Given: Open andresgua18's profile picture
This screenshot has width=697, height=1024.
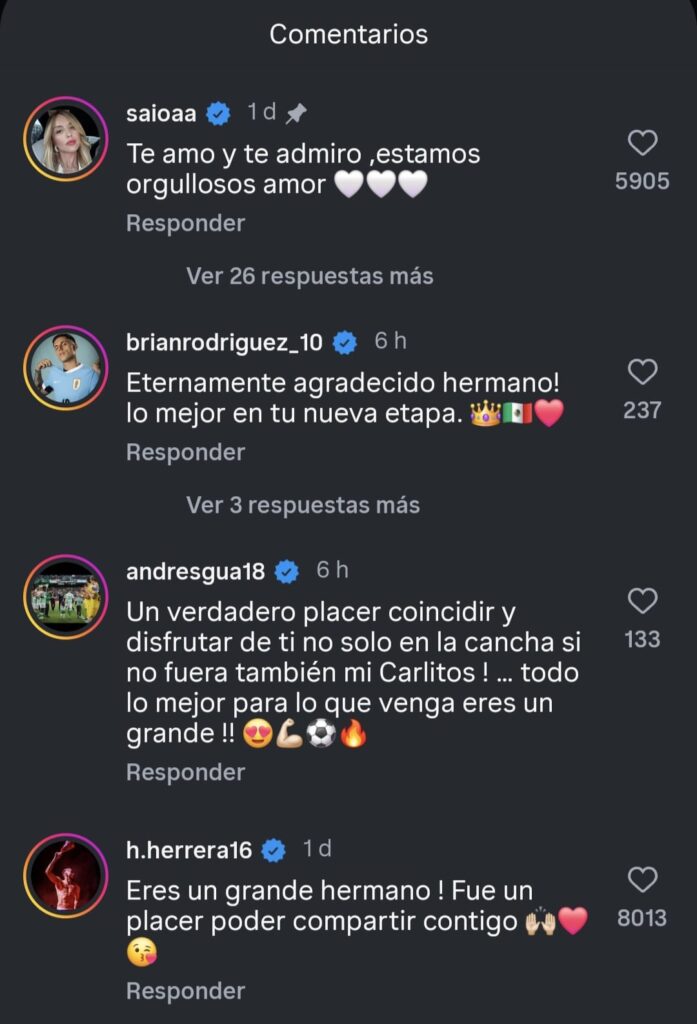Looking at the screenshot, I should click(65, 596).
